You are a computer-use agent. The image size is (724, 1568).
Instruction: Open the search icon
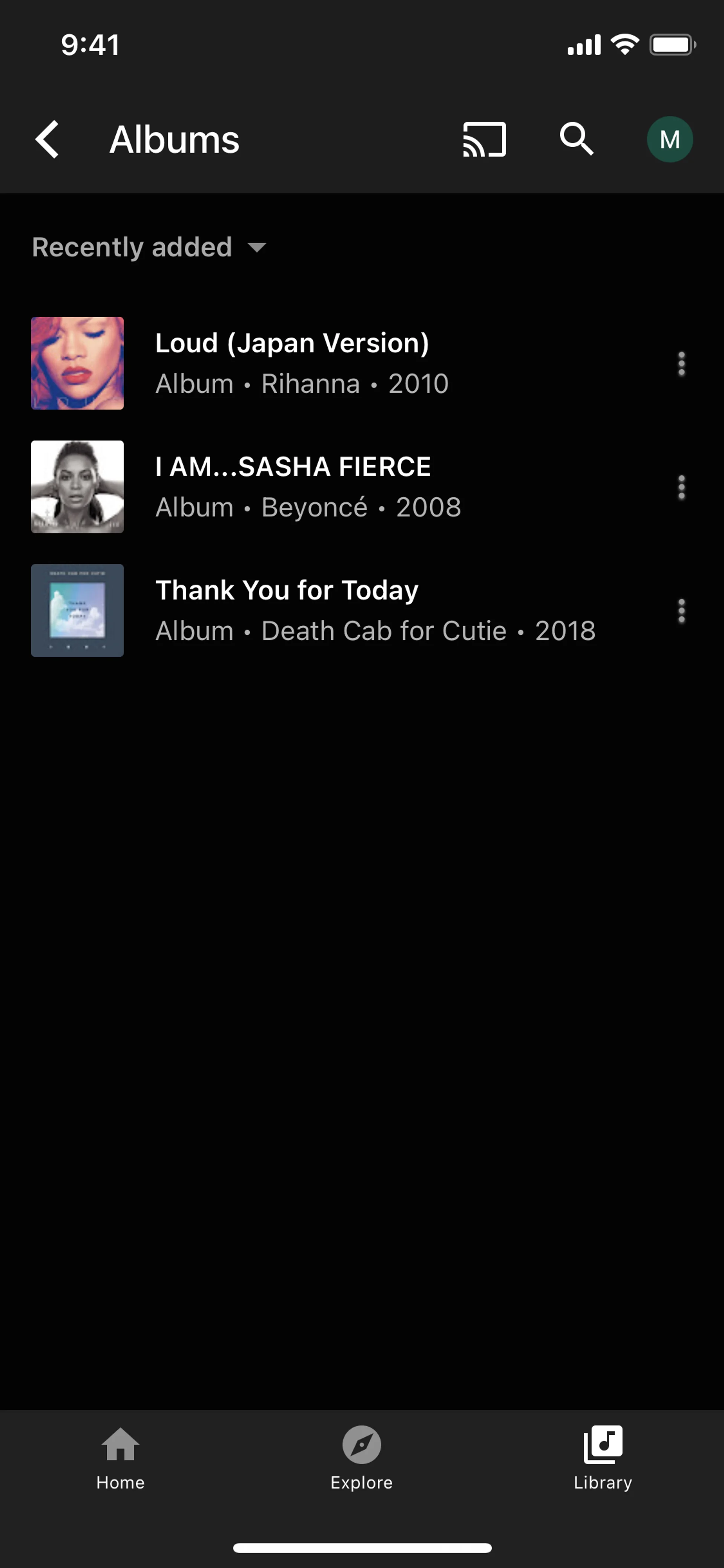point(575,140)
